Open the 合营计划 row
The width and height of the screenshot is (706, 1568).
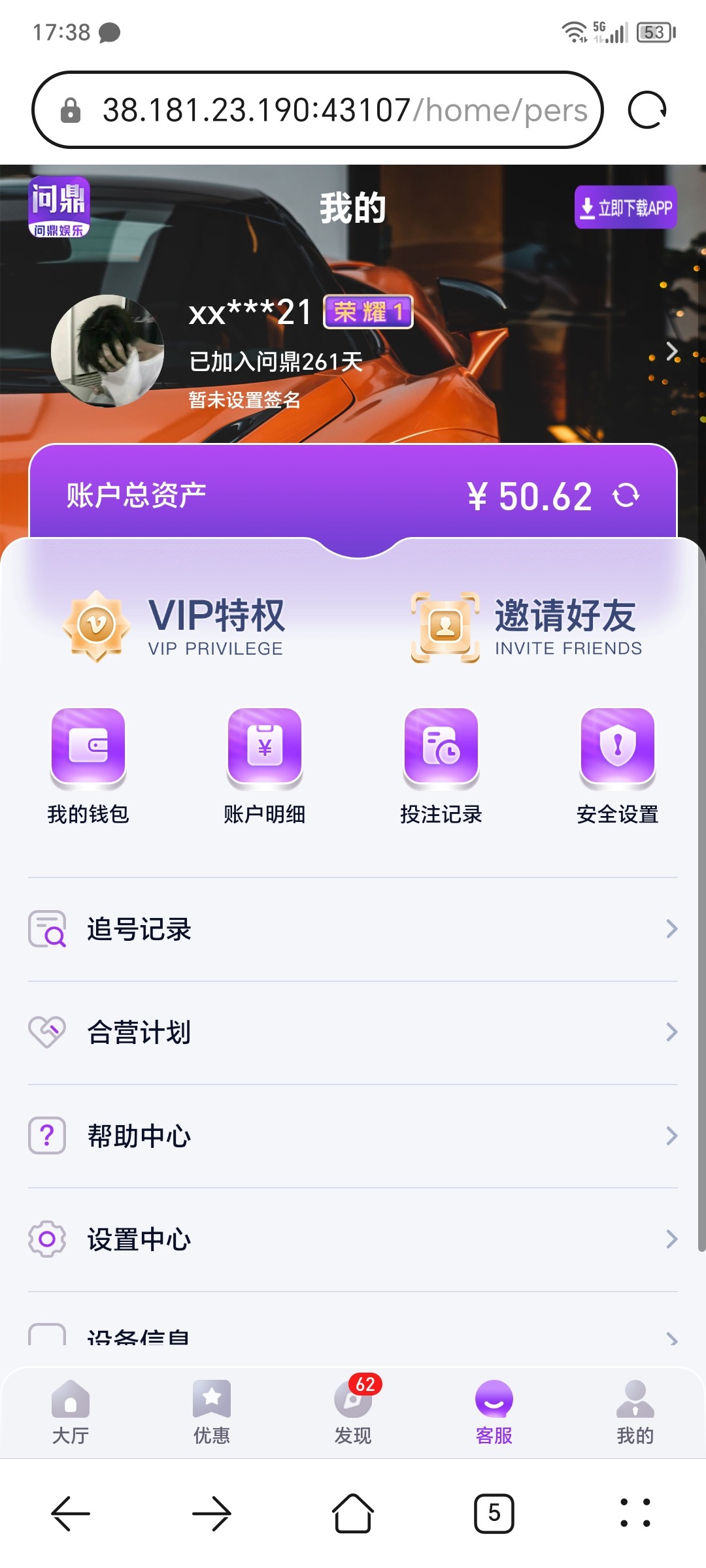(353, 1032)
